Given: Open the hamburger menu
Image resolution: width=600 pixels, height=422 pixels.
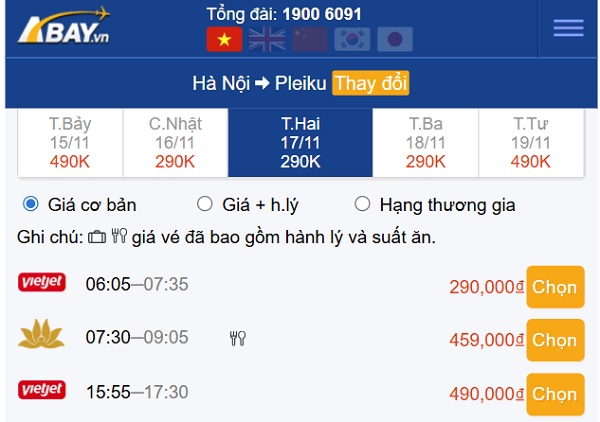Looking at the screenshot, I should 568,28.
